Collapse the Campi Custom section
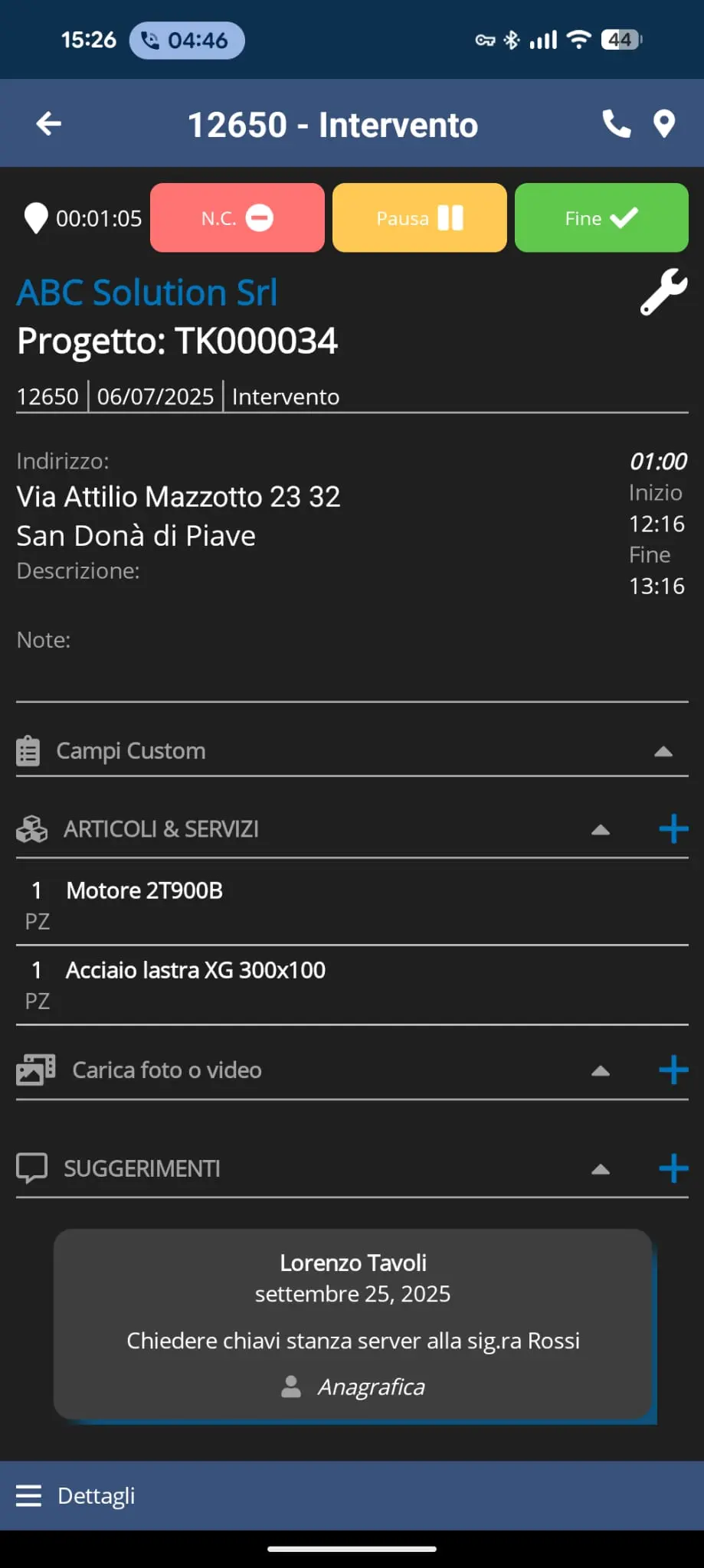 (663, 751)
